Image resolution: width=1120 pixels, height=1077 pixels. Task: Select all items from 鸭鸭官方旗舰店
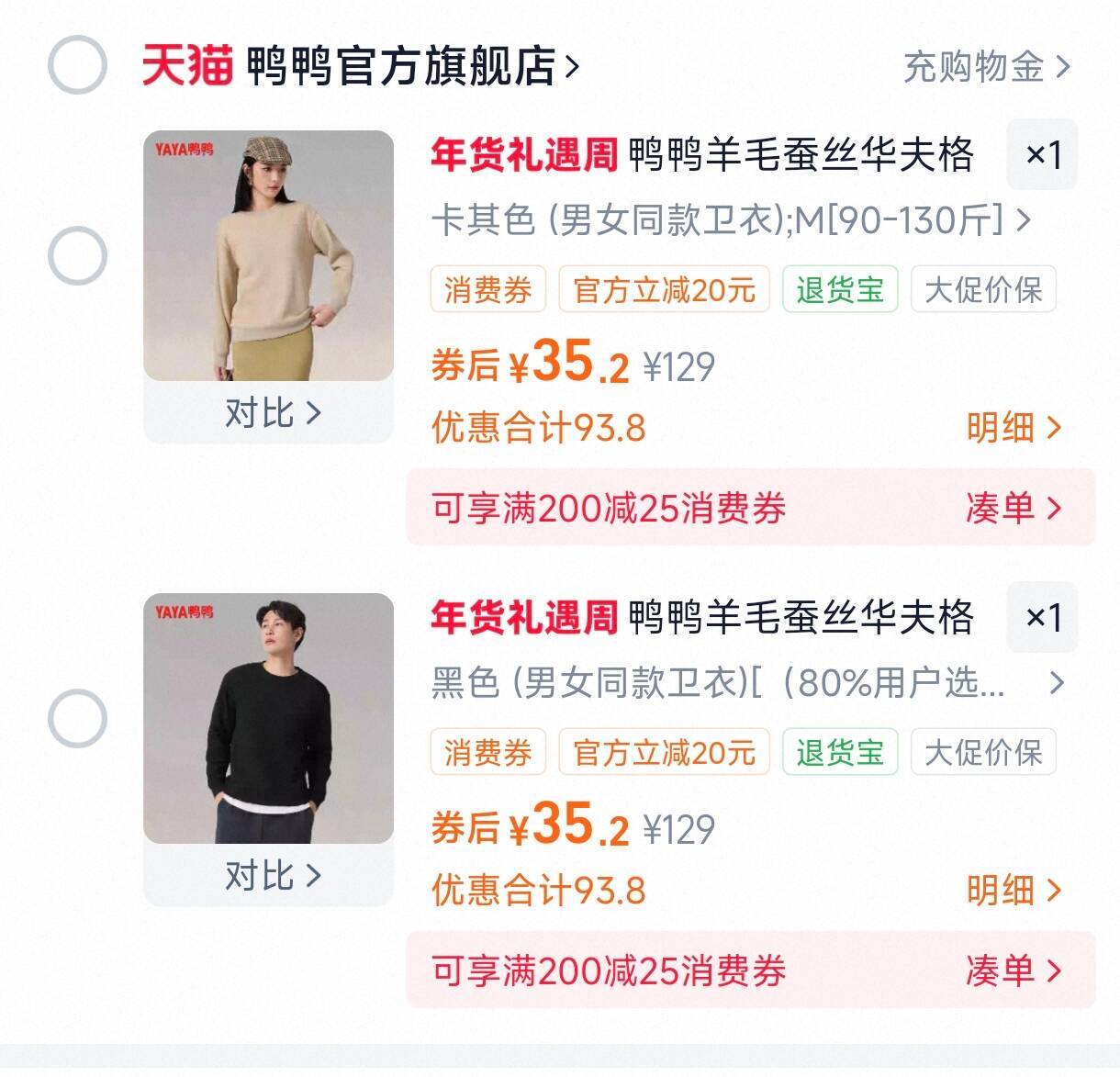[77, 65]
